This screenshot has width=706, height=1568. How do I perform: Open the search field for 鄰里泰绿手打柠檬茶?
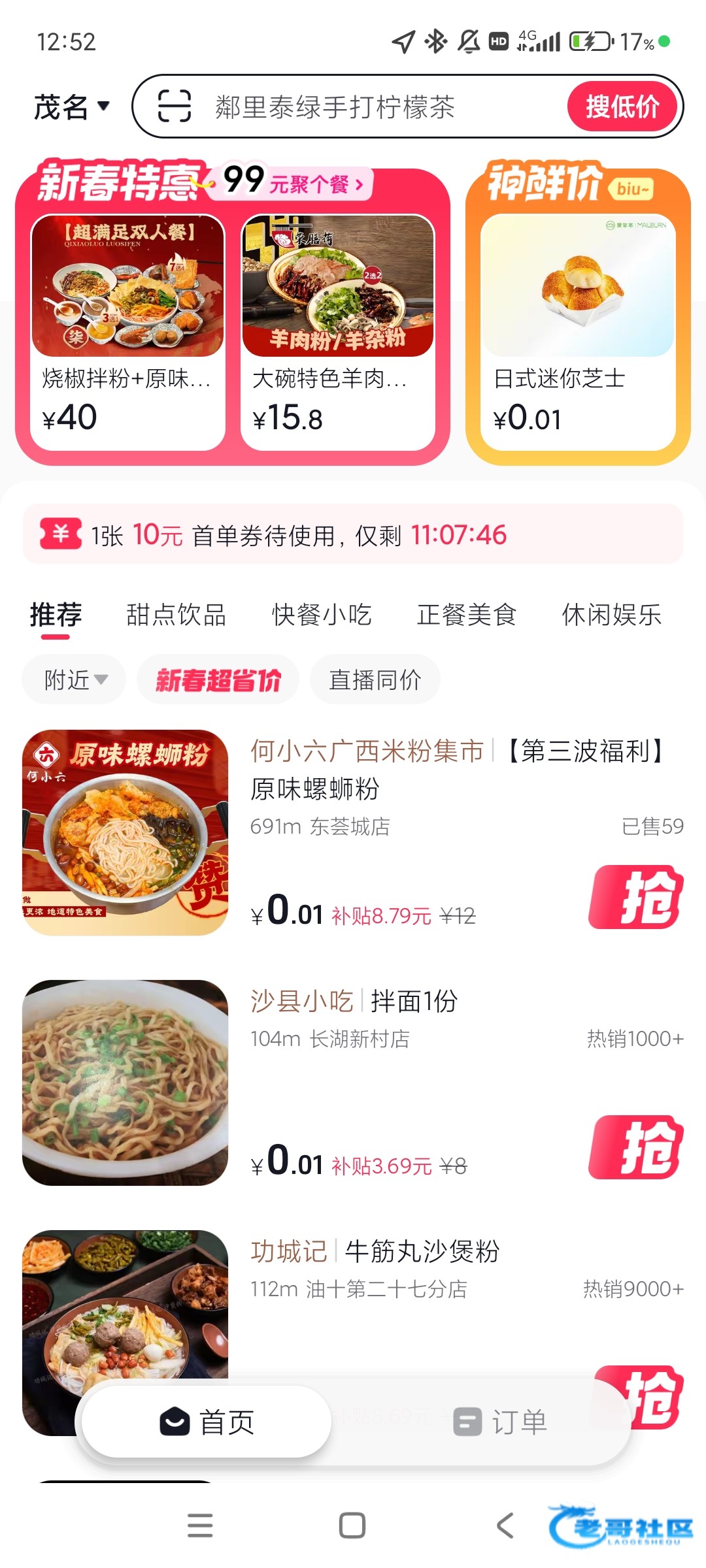pos(366,106)
